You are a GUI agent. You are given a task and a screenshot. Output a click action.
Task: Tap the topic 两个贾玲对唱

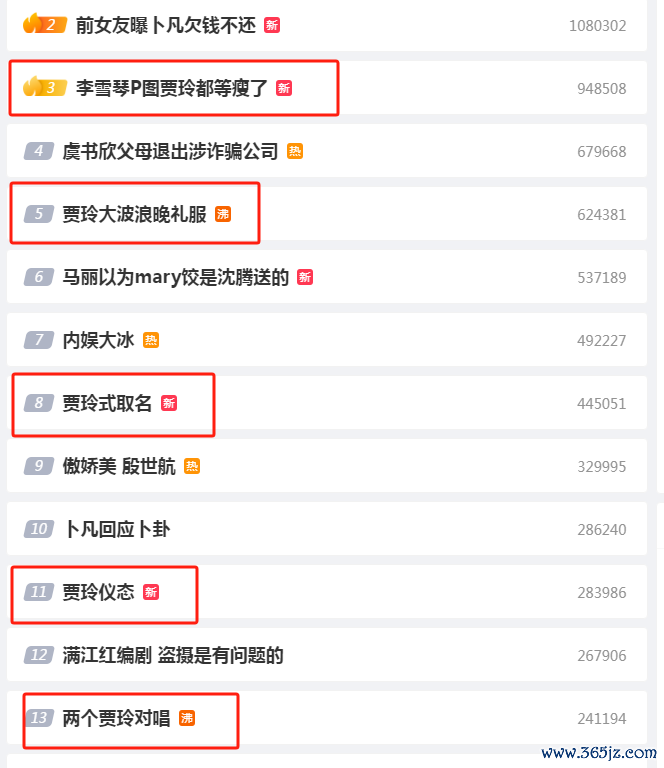(116, 718)
